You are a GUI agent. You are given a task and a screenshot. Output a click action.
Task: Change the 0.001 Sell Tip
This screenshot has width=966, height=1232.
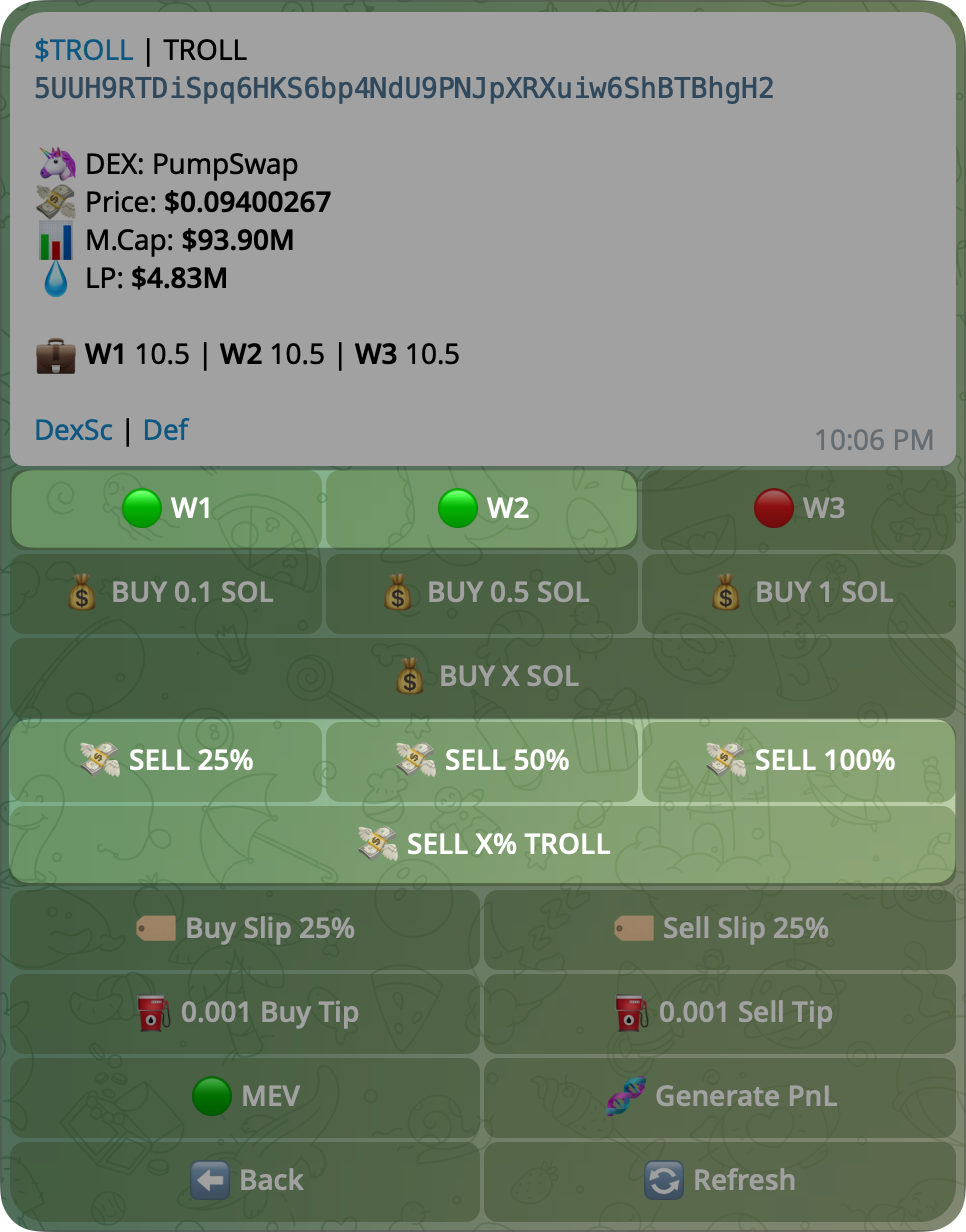click(x=720, y=1012)
